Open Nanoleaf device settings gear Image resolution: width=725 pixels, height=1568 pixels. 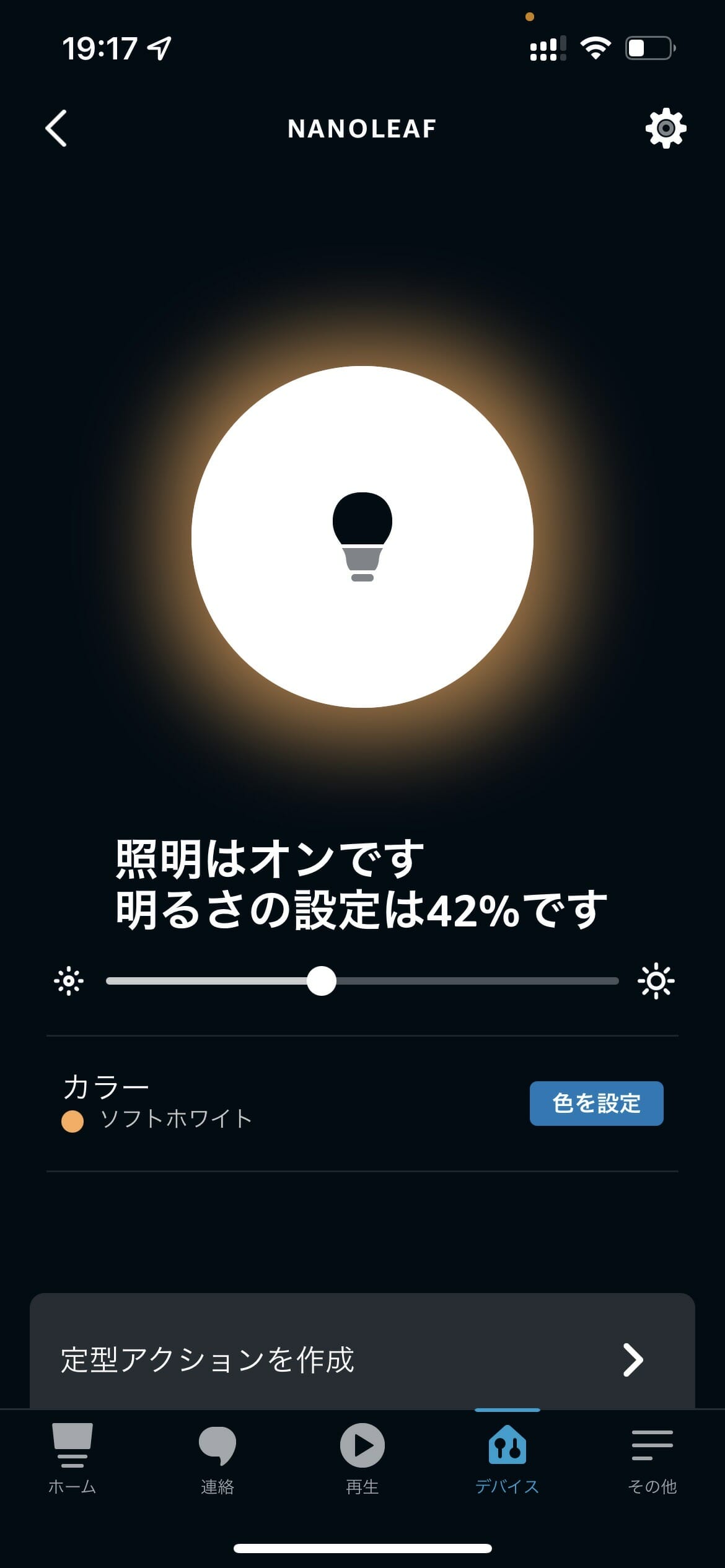(x=666, y=128)
